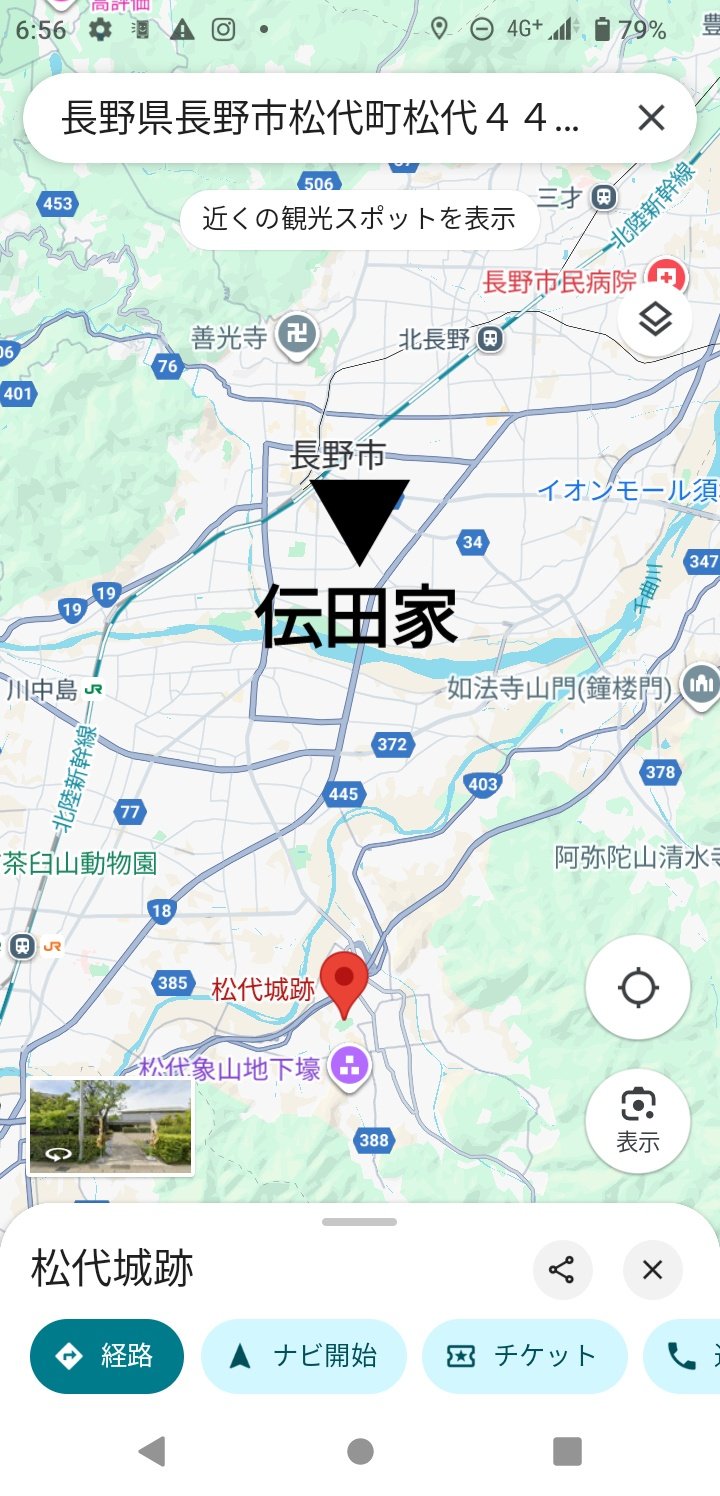Start navigation with ナビ開始
The width and height of the screenshot is (720, 1496).
304,1356
